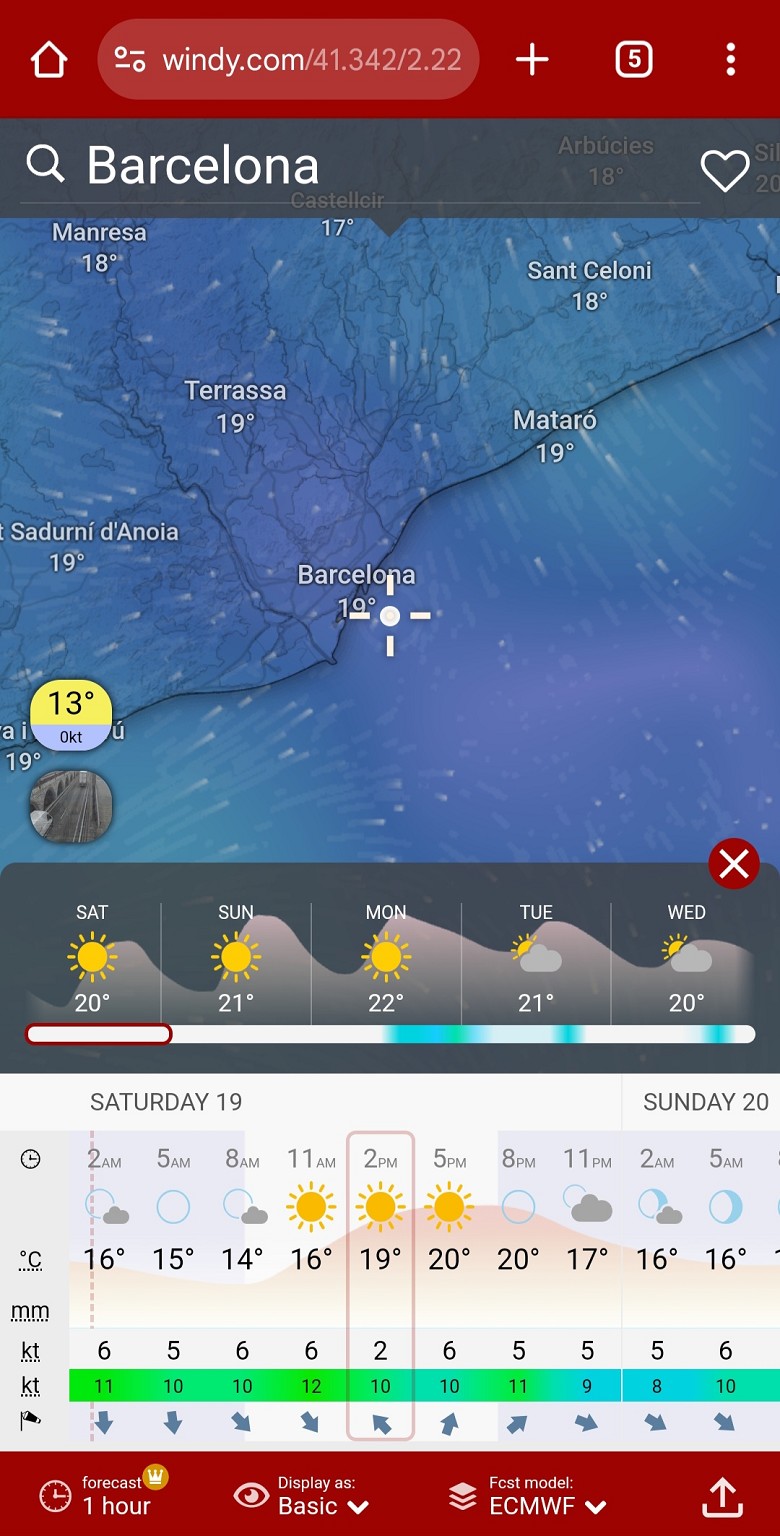Open a new browser tab
The height and width of the screenshot is (1536, 780).
[x=532, y=60]
